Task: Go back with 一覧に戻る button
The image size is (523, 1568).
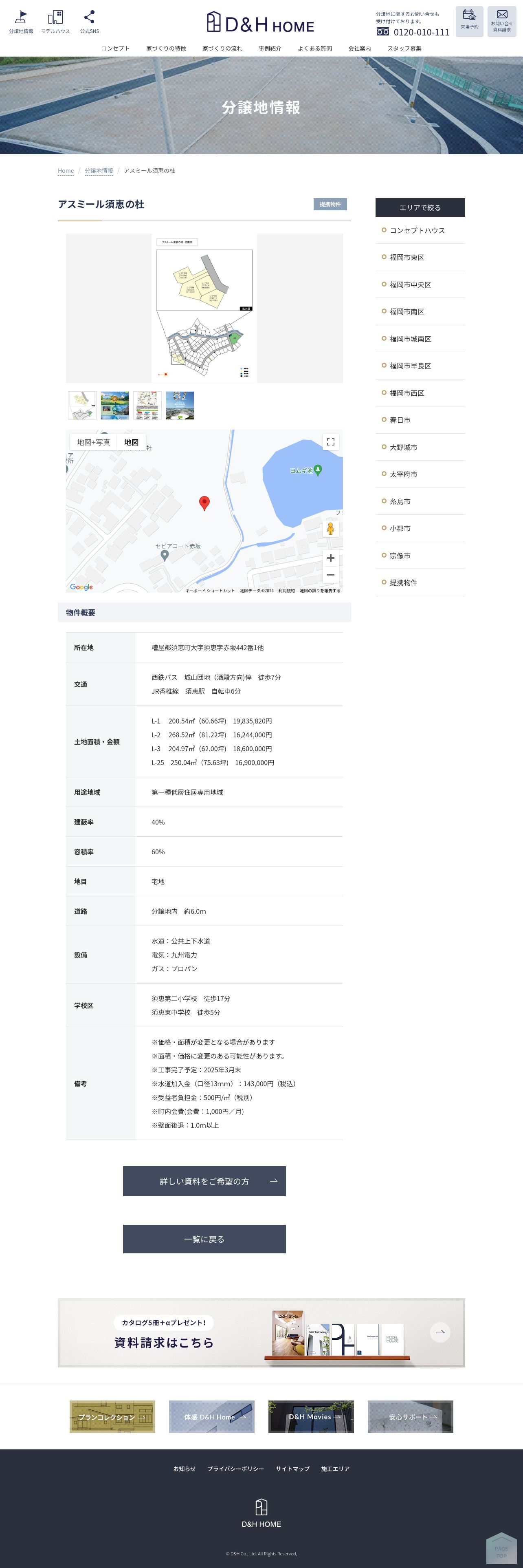Action: point(204,1239)
